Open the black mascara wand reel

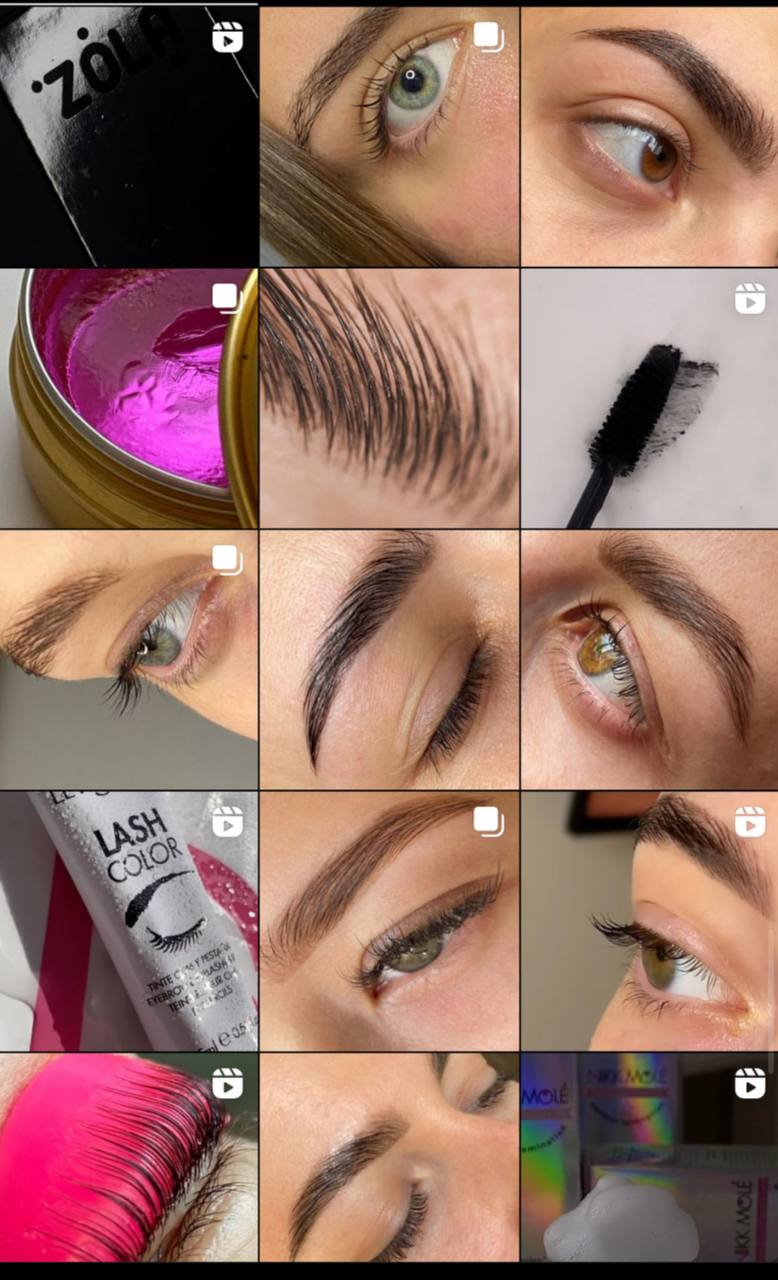coord(649,398)
